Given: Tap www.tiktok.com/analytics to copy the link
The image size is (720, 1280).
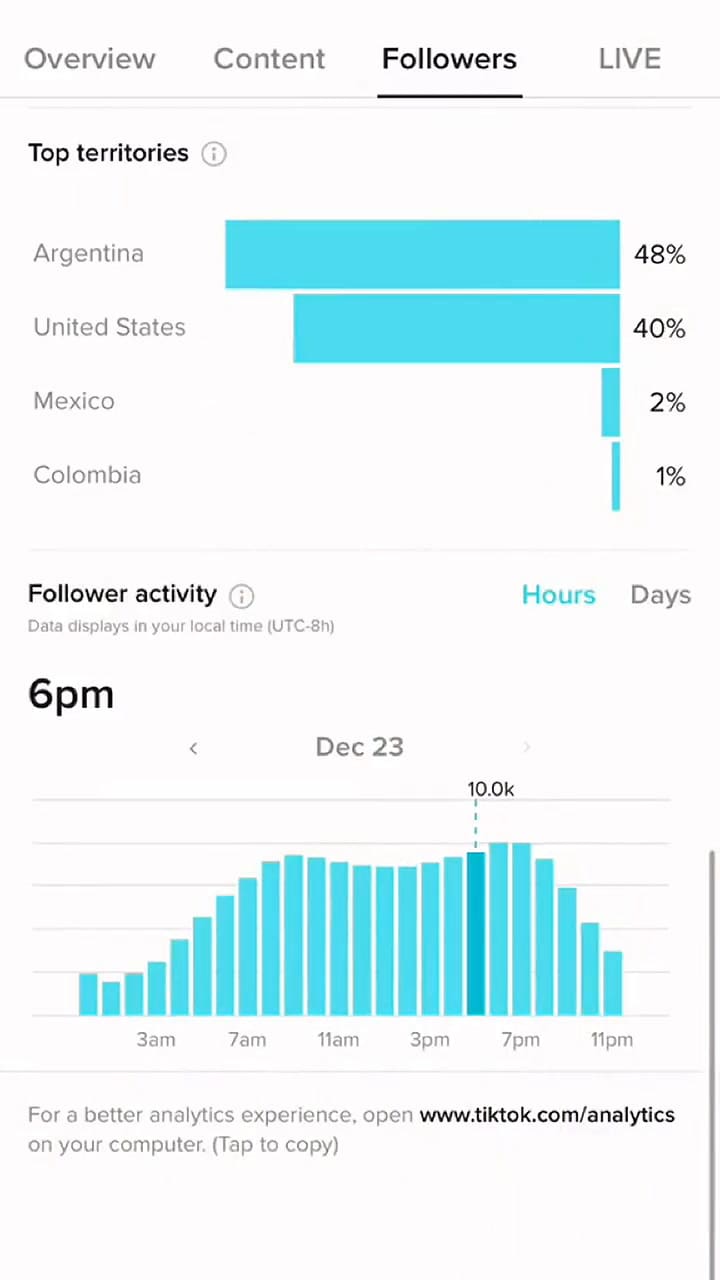Looking at the screenshot, I should 547,1114.
